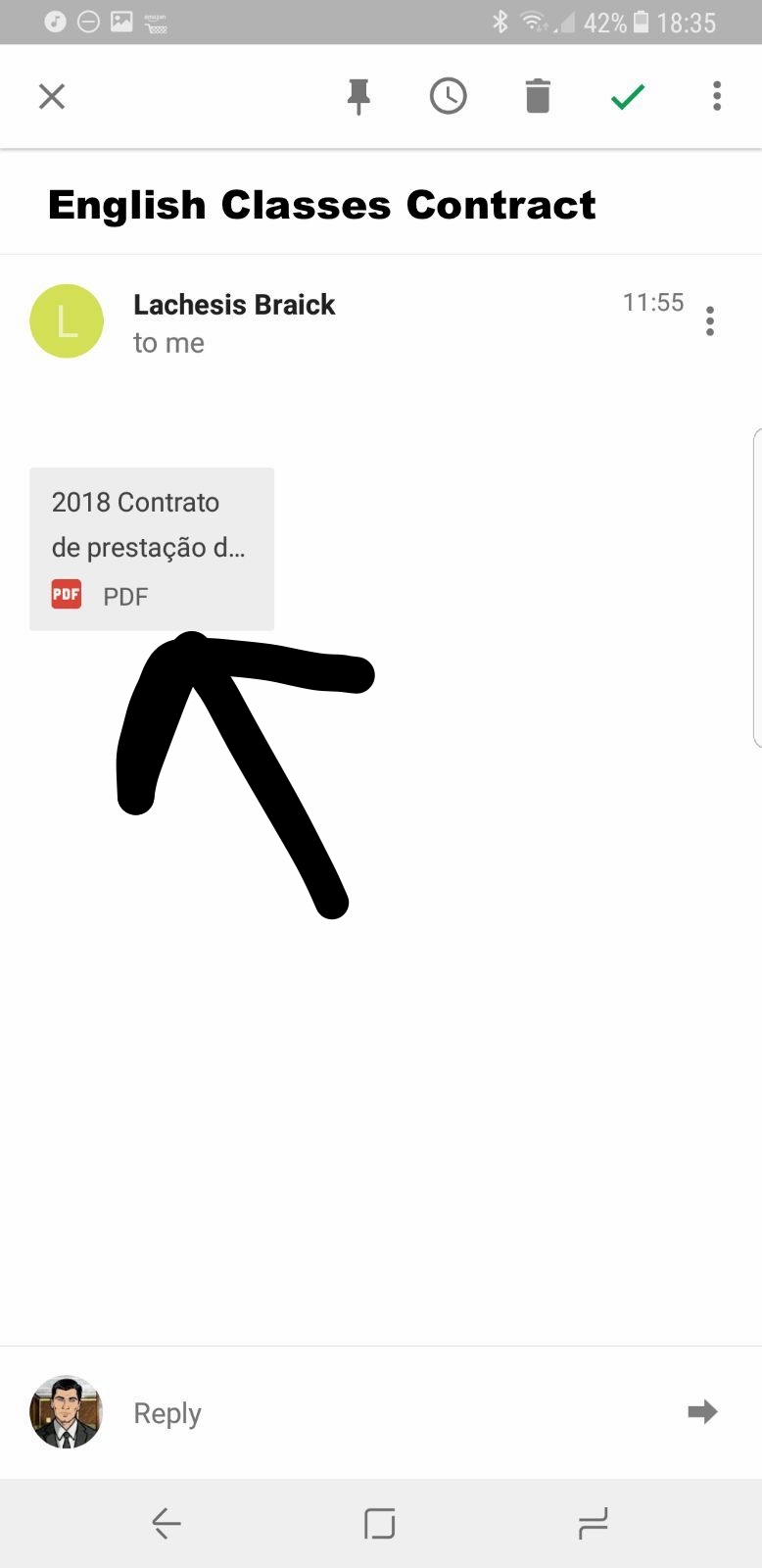This screenshot has height=1568, width=762.
Task: Close the email with the X icon
Action: pyautogui.click(x=52, y=96)
